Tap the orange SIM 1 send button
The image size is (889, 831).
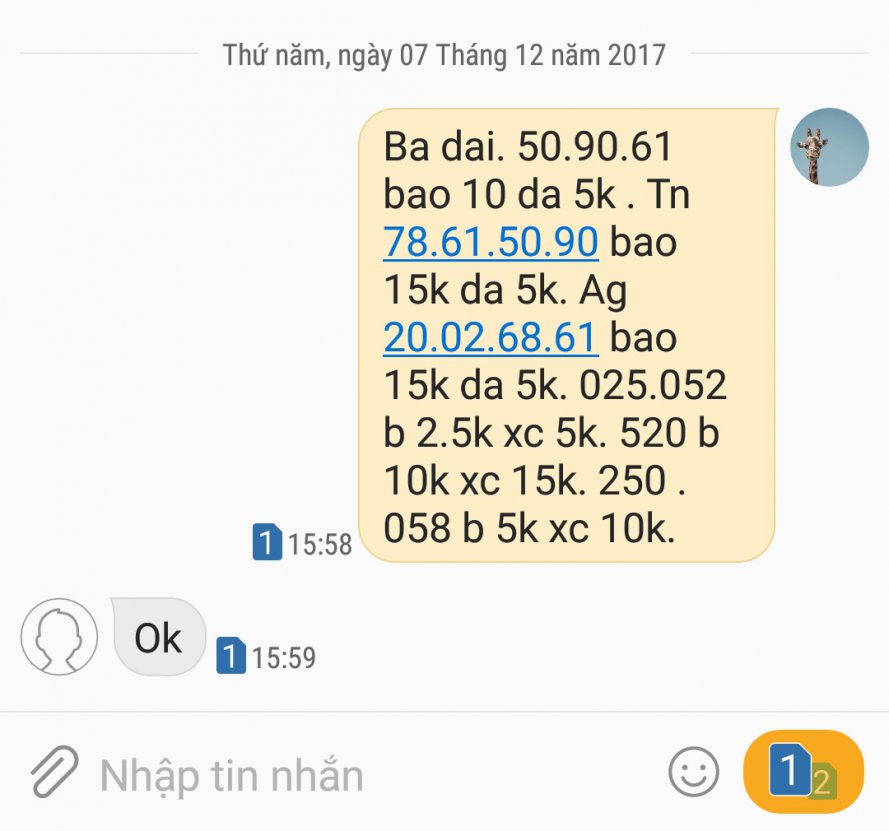[803, 772]
